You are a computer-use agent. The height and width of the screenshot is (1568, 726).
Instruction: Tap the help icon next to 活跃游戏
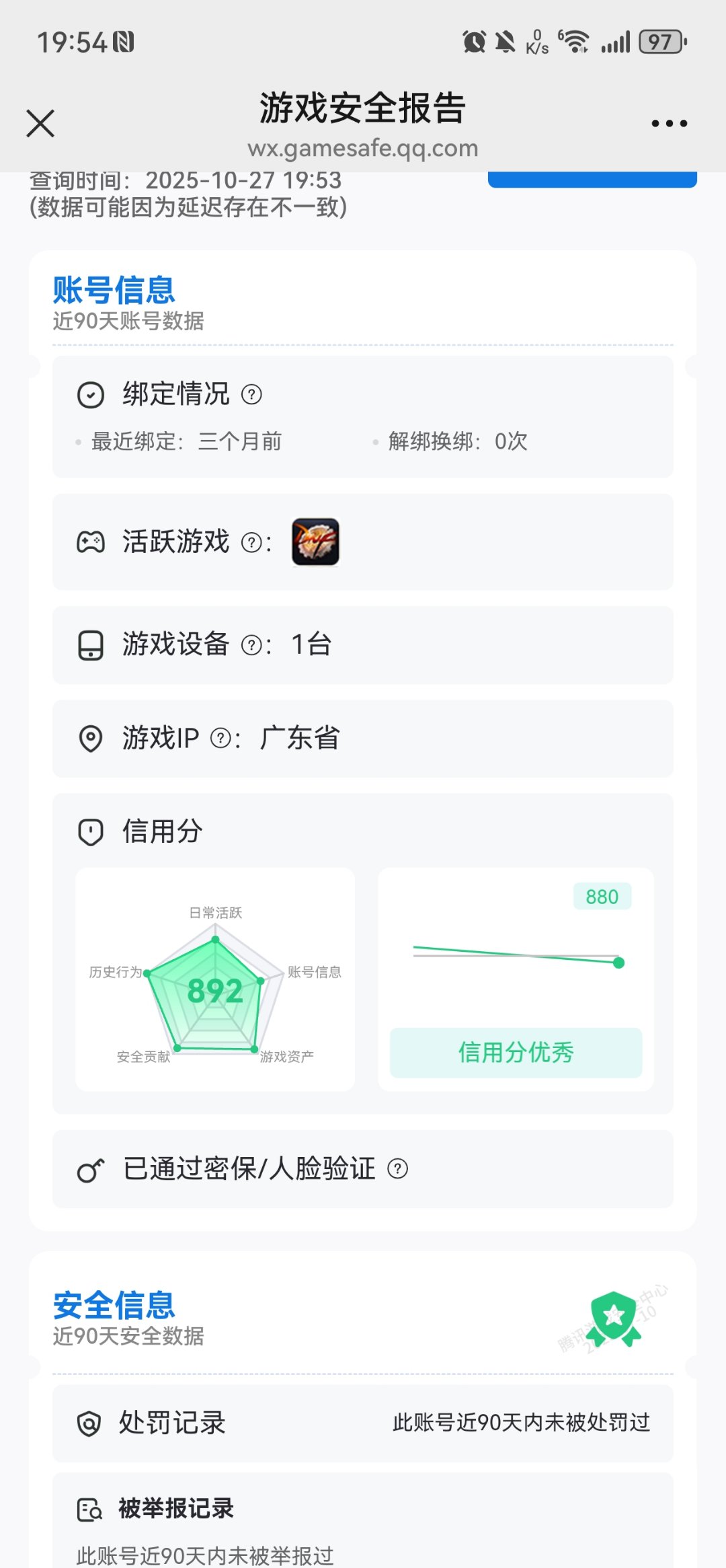(x=251, y=542)
